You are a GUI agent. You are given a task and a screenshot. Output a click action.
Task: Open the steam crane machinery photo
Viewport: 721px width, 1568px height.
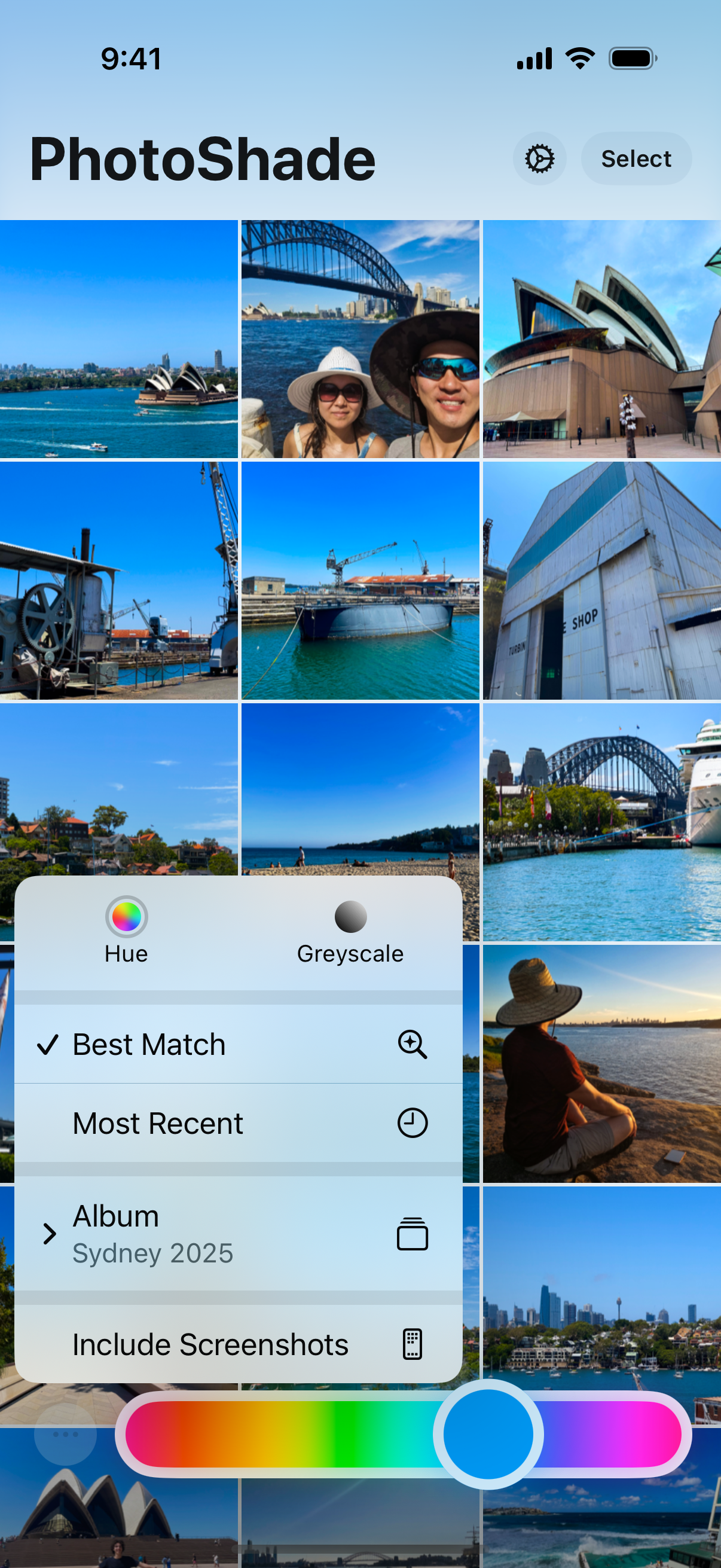click(x=118, y=580)
